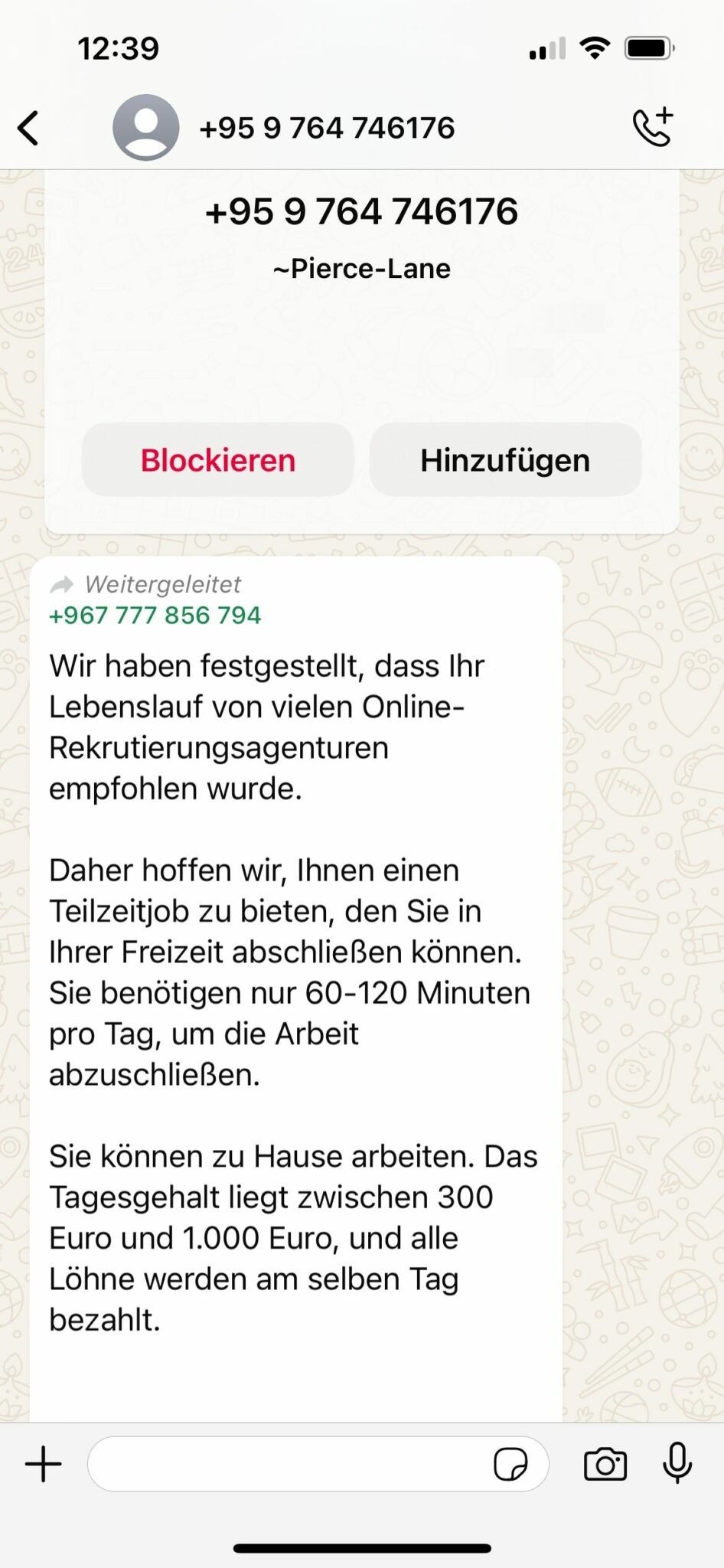This screenshot has height=1568, width=724.
Task: Tap the Blockieren button
Action: (218, 460)
